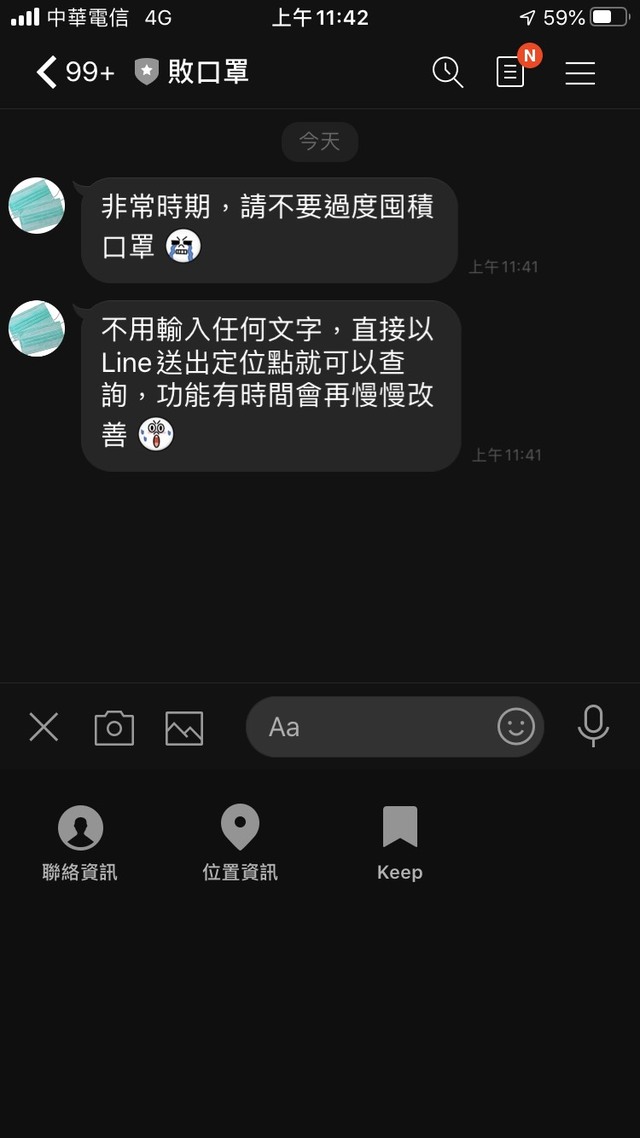
Task: Share contact info via 聯絡資訊
Action: click(80, 843)
